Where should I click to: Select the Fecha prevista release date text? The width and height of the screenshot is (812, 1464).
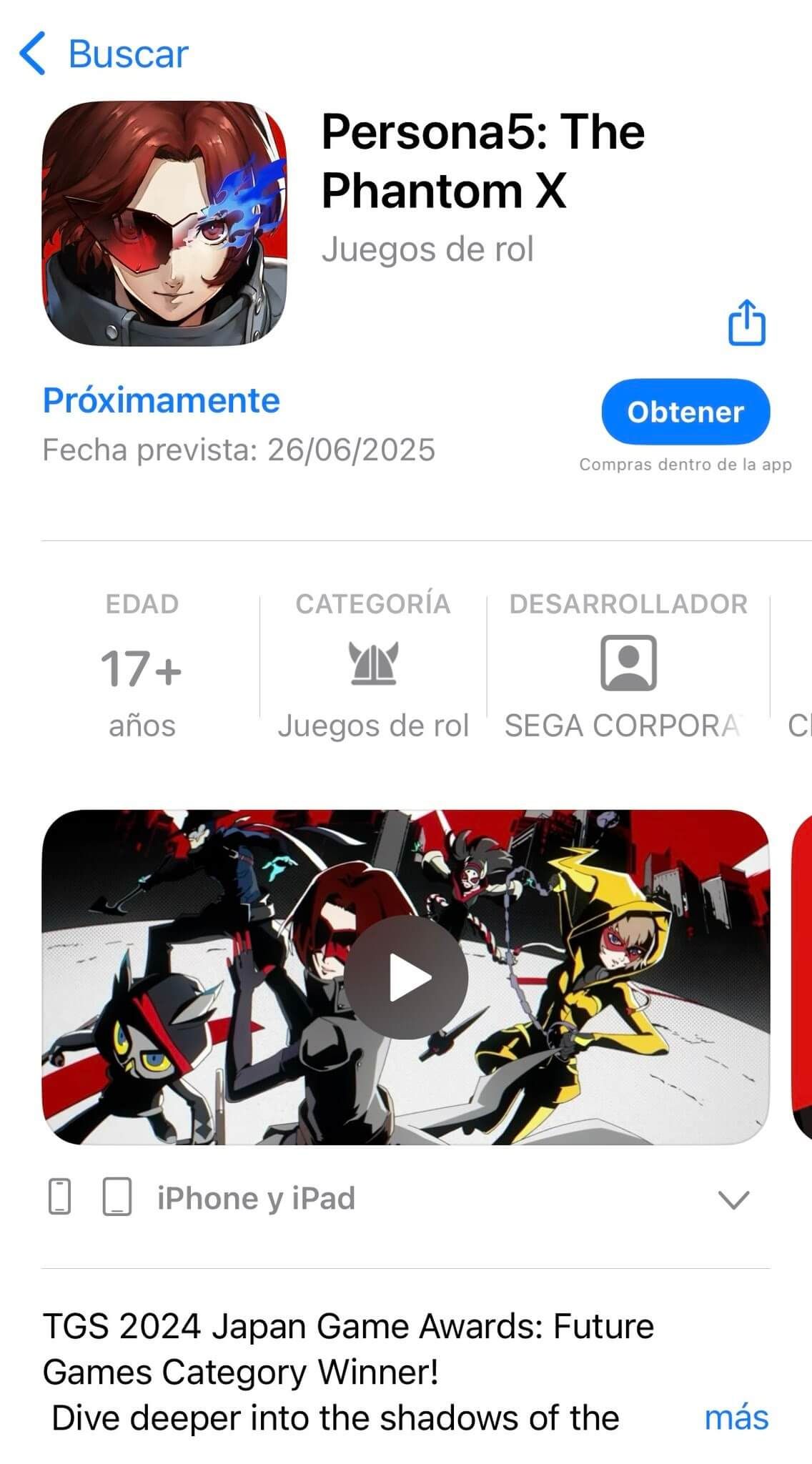click(239, 450)
